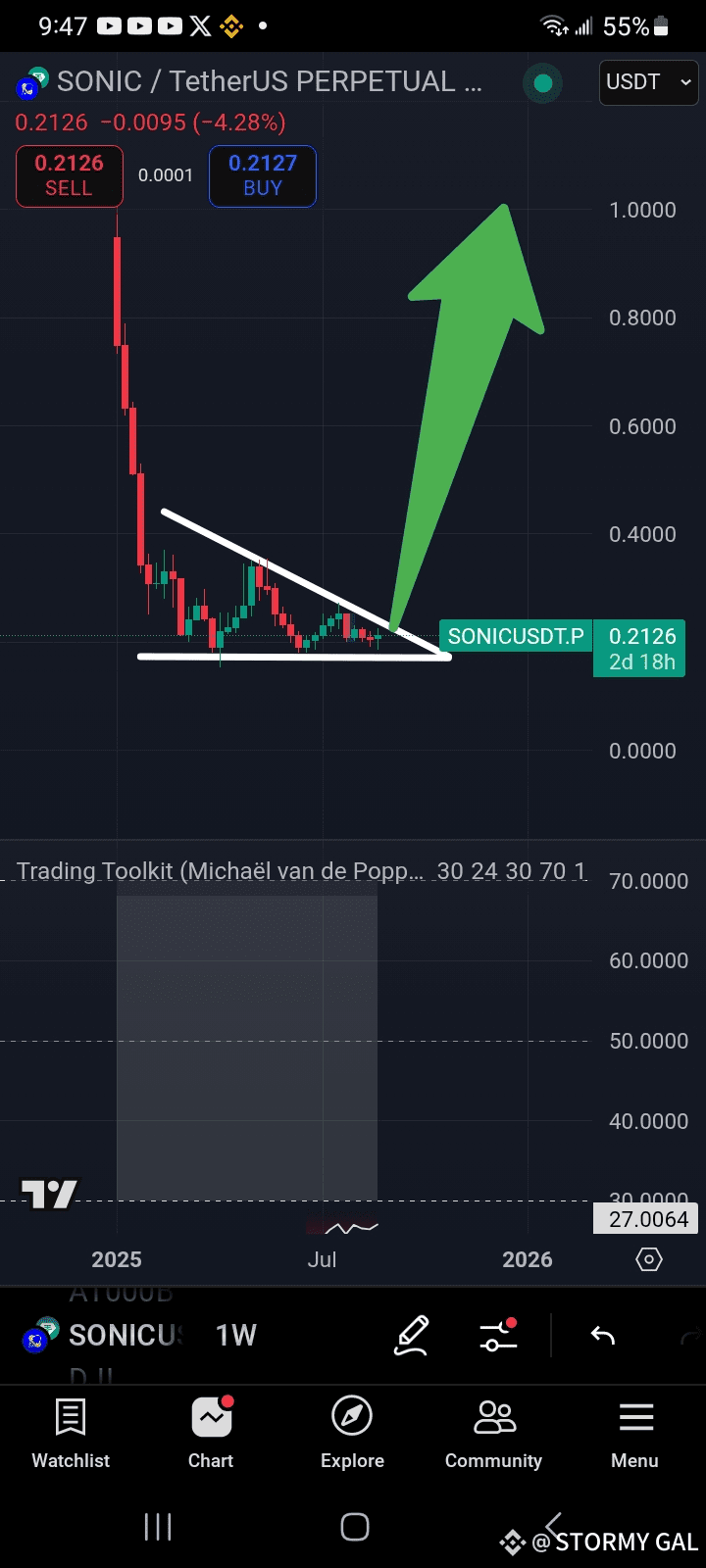
Task: Change the 1W timeframe interval
Action: [x=236, y=1335]
